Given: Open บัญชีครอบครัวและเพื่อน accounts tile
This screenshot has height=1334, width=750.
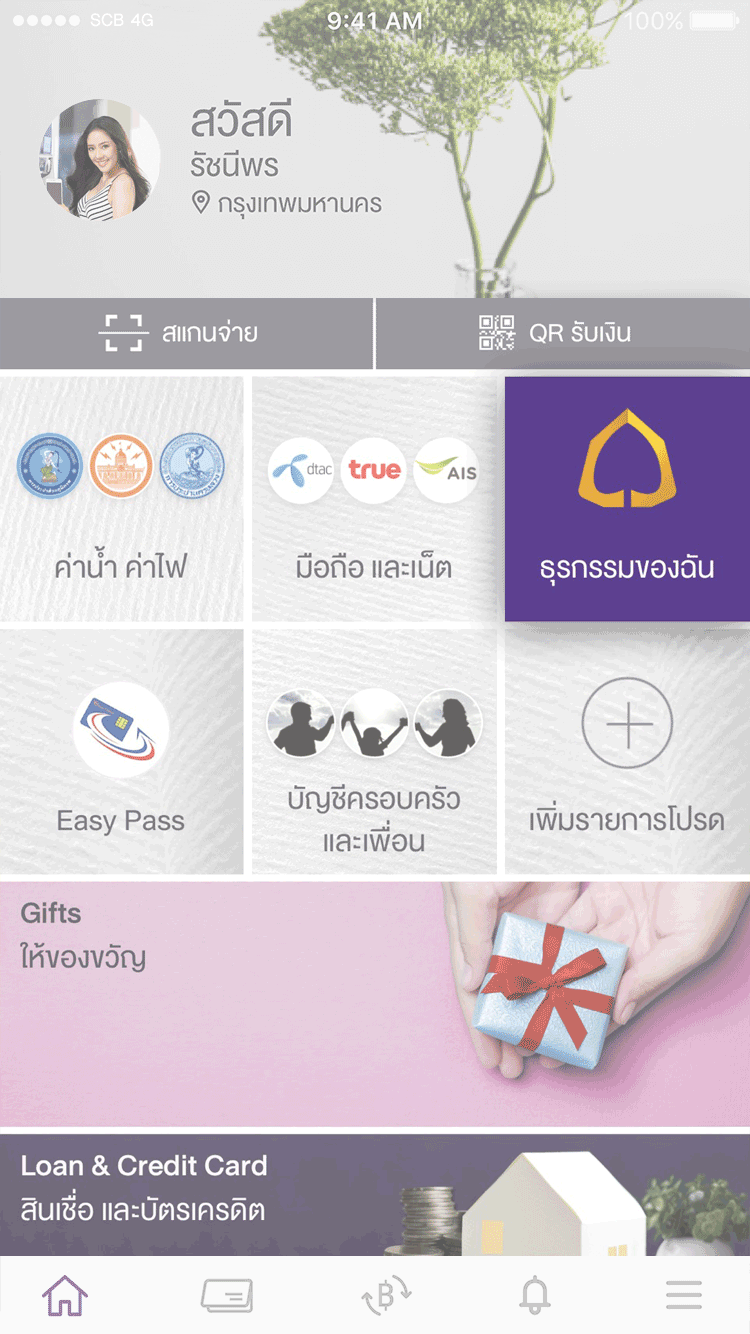Looking at the screenshot, I should [374, 752].
